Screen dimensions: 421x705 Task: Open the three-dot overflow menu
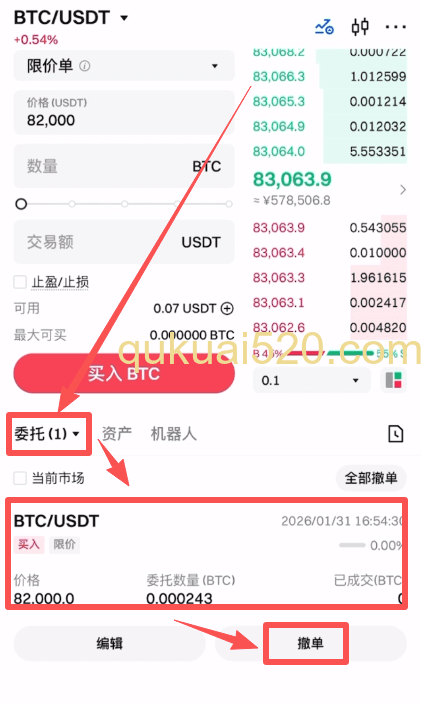point(396,27)
